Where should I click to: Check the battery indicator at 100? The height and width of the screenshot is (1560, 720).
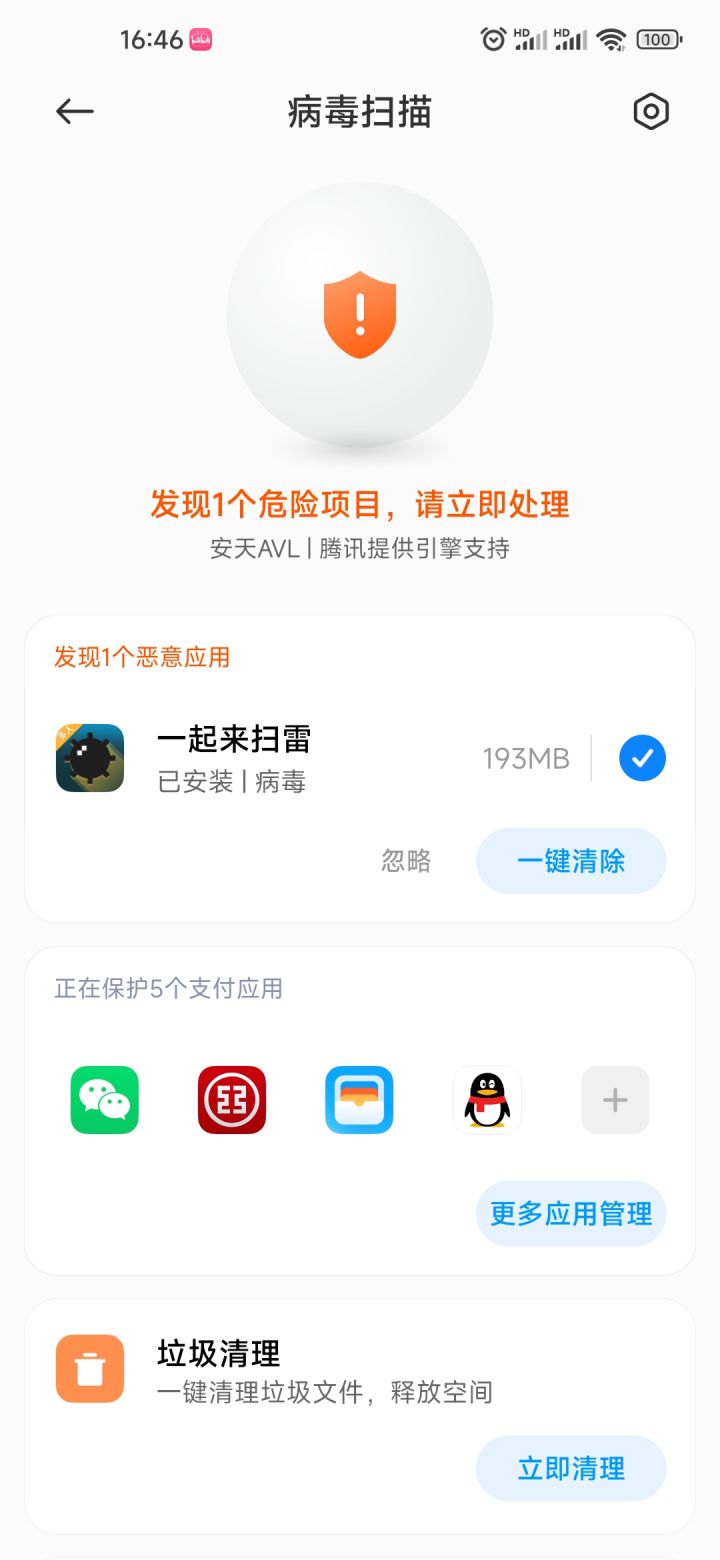point(658,40)
